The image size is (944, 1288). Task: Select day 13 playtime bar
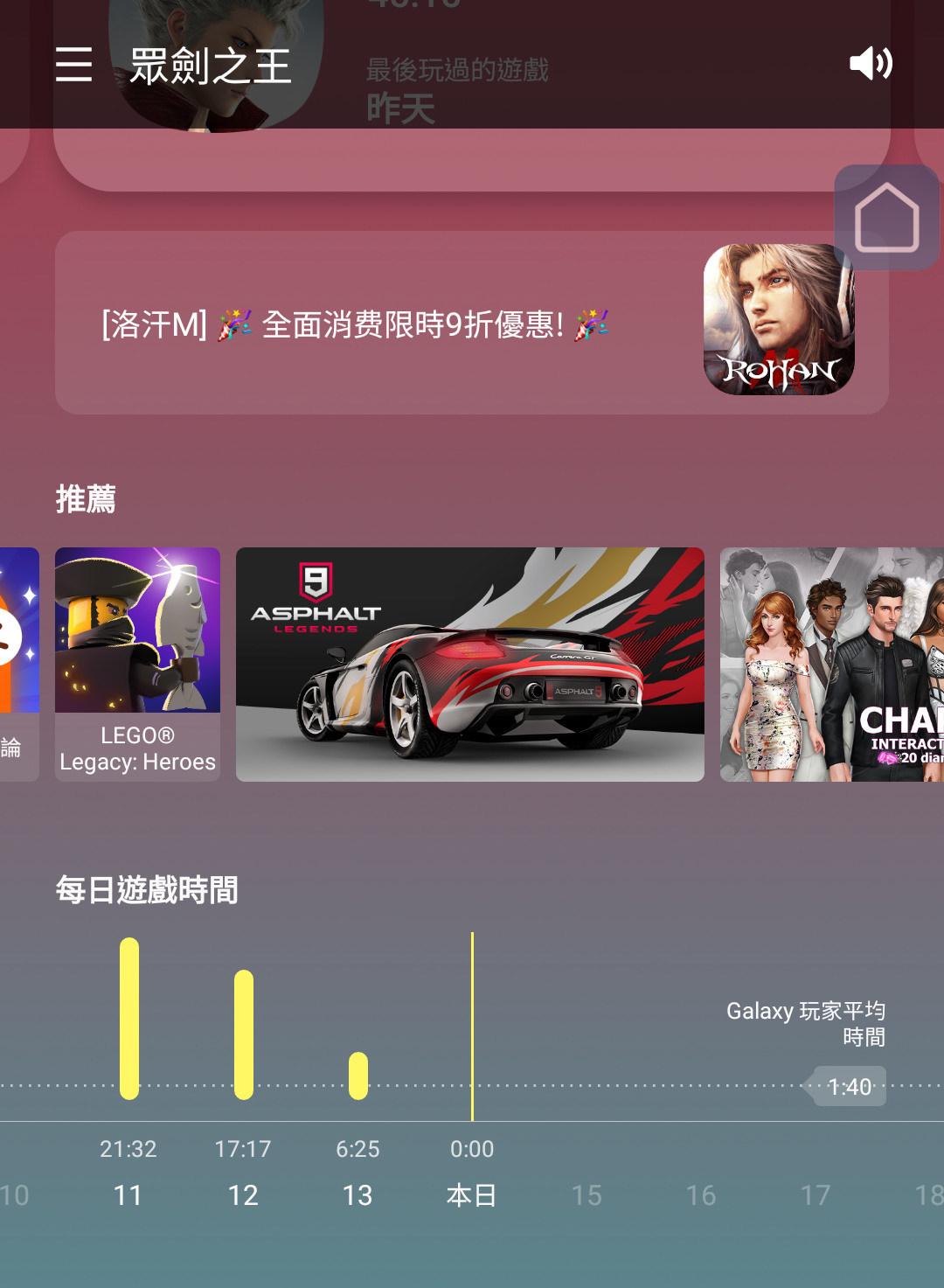click(358, 1075)
